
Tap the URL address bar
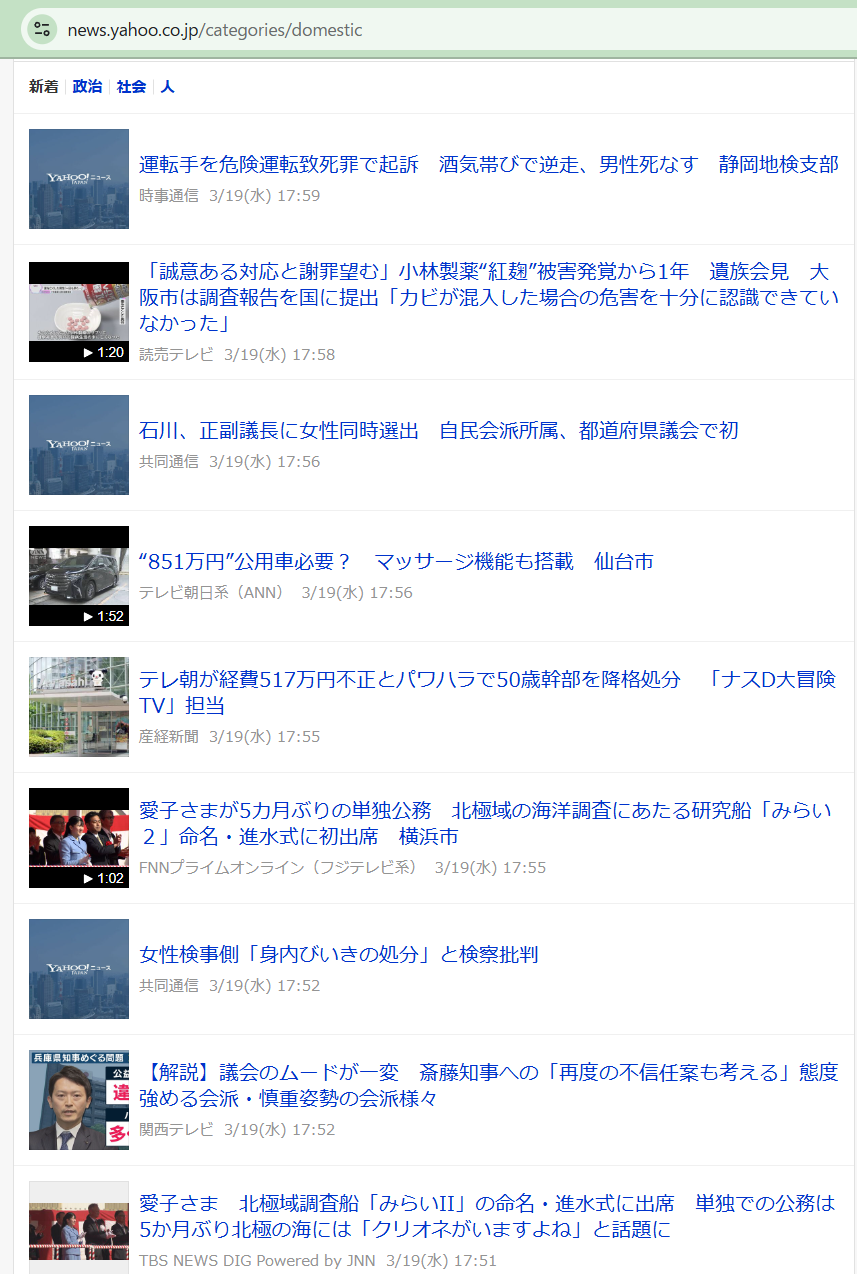pos(400,30)
